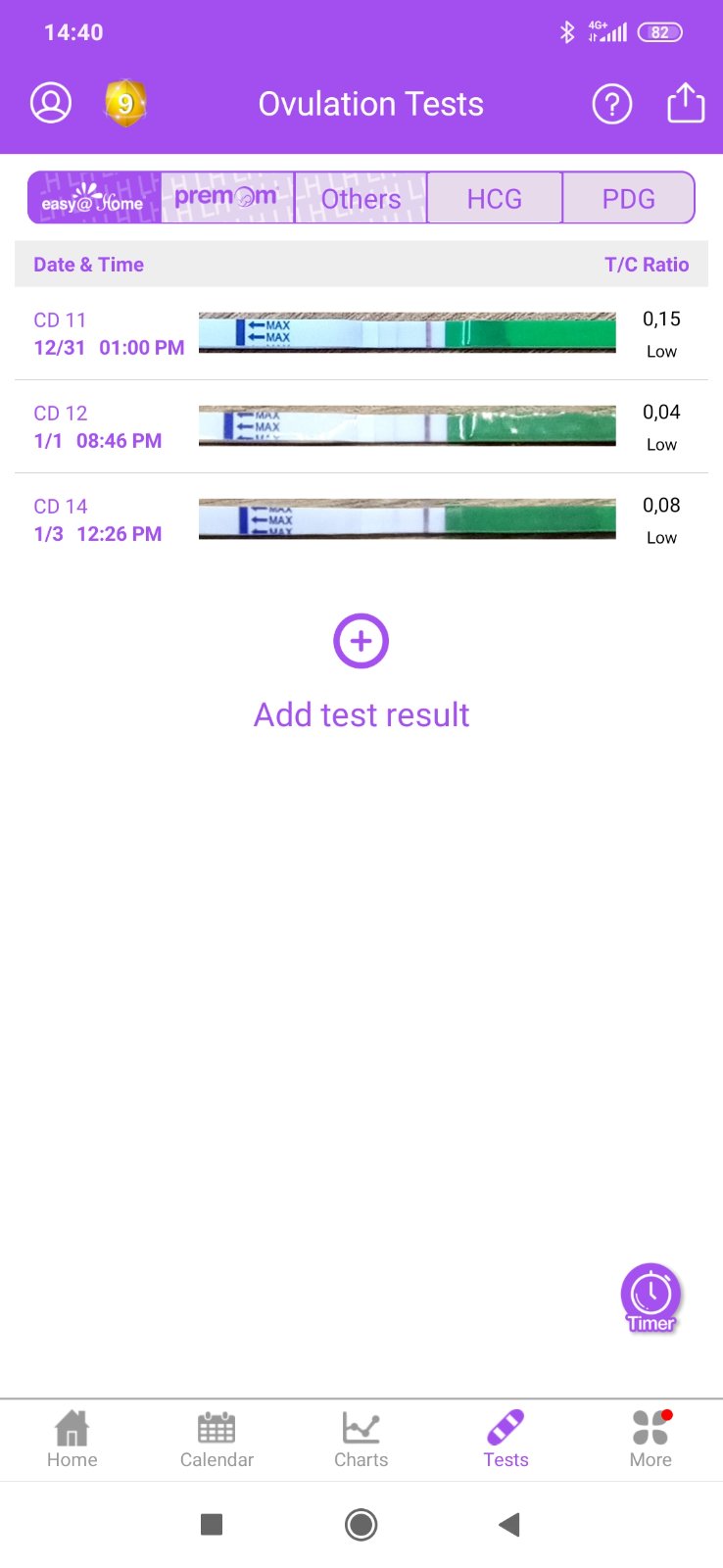Open the CD 11 test from 12/31

(361, 333)
